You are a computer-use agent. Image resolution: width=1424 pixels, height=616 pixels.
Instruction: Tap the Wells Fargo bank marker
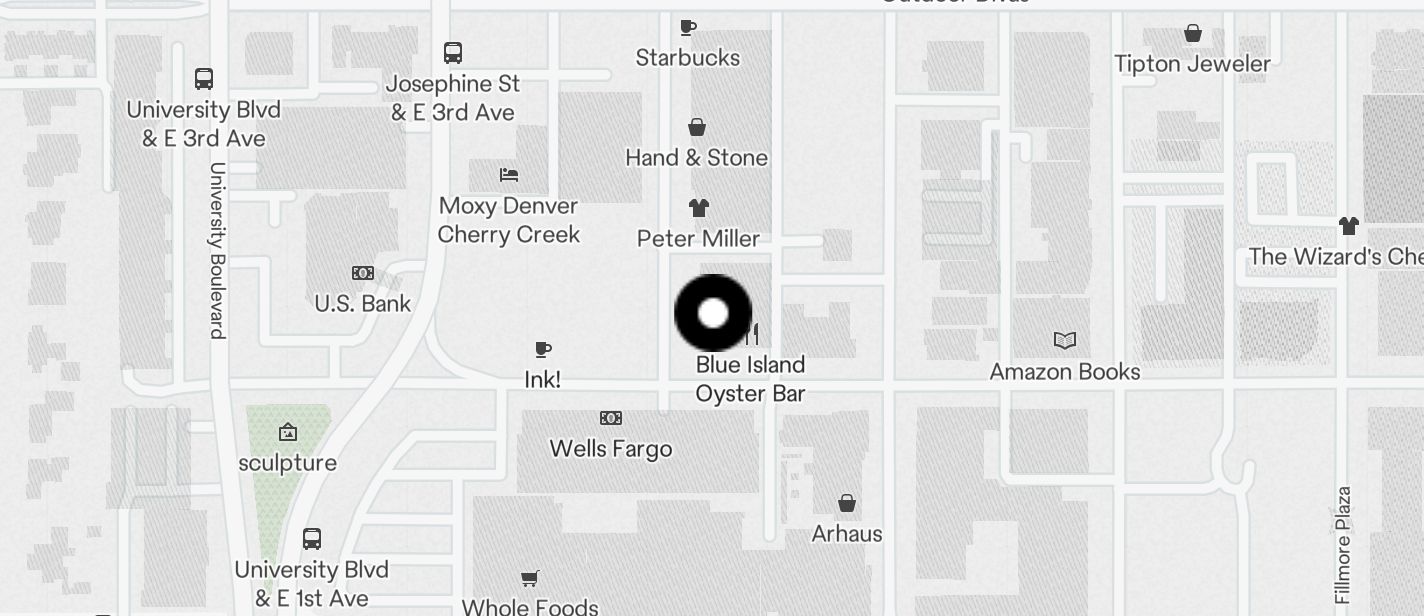pyautogui.click(x=611, y=418)
